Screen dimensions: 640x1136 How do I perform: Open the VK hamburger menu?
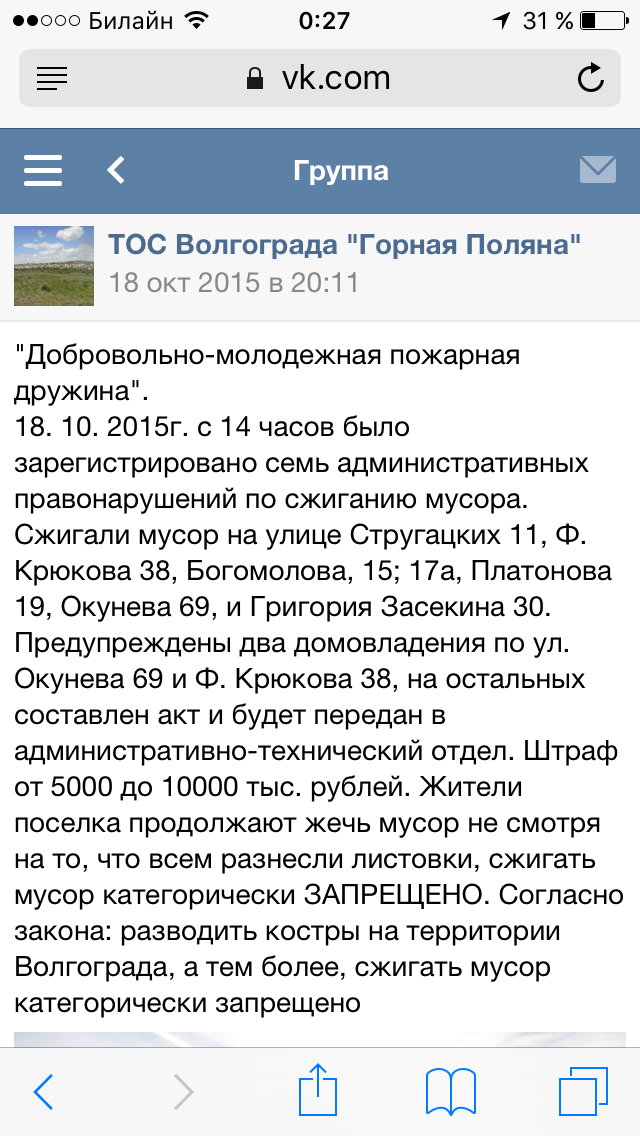(43, 170)
